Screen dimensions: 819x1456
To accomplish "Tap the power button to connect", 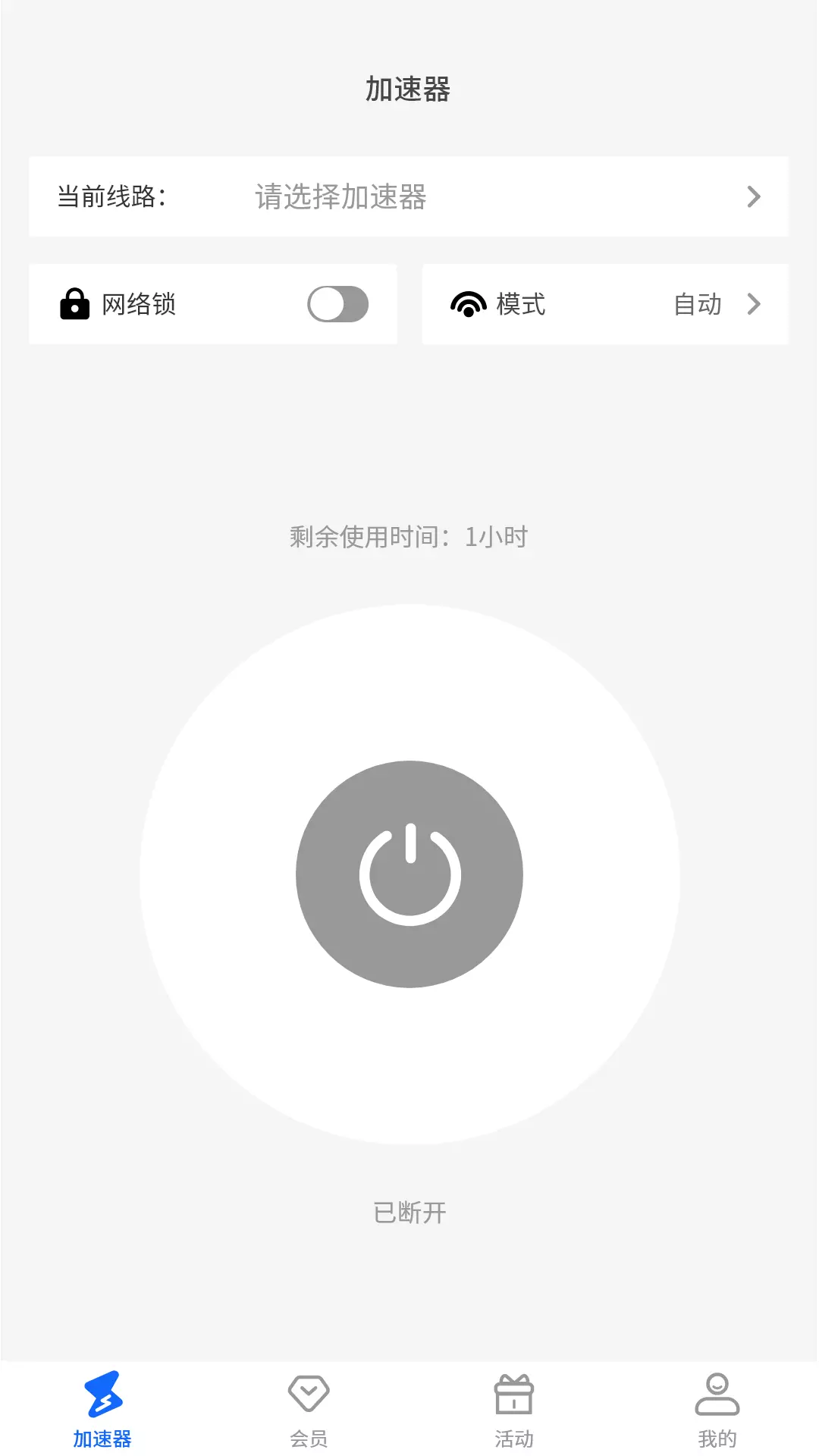I will click(x=409, y=874).
